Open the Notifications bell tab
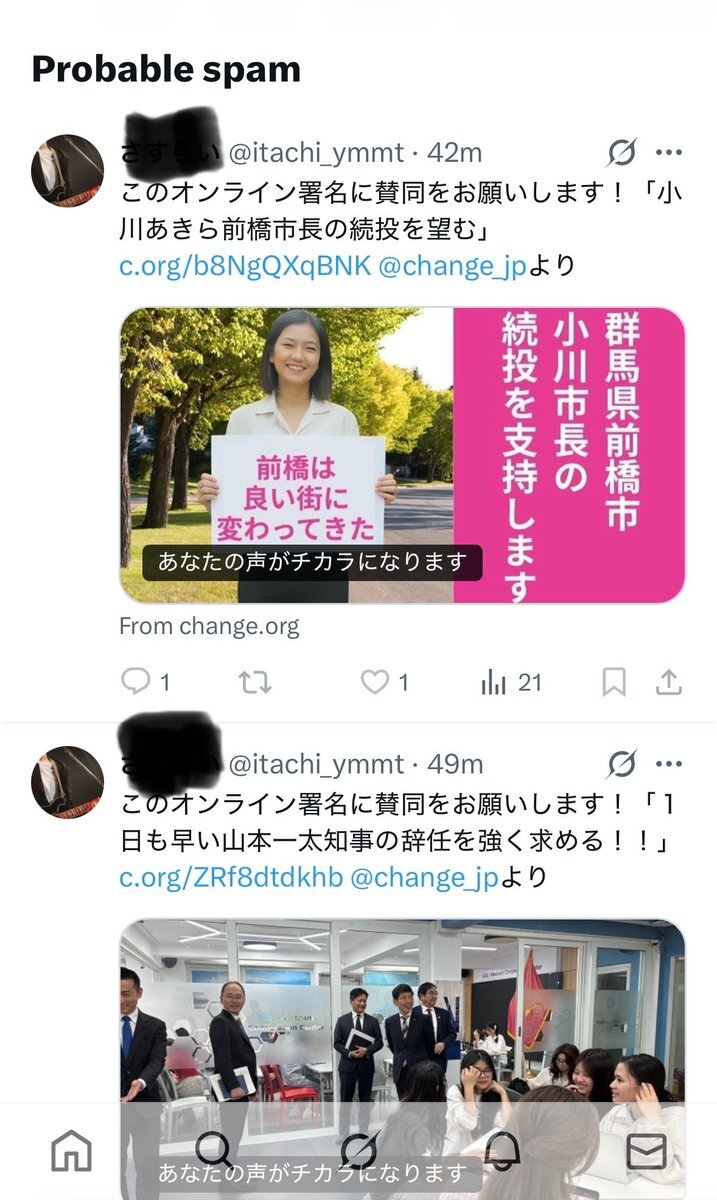 tap(502, 1151)
